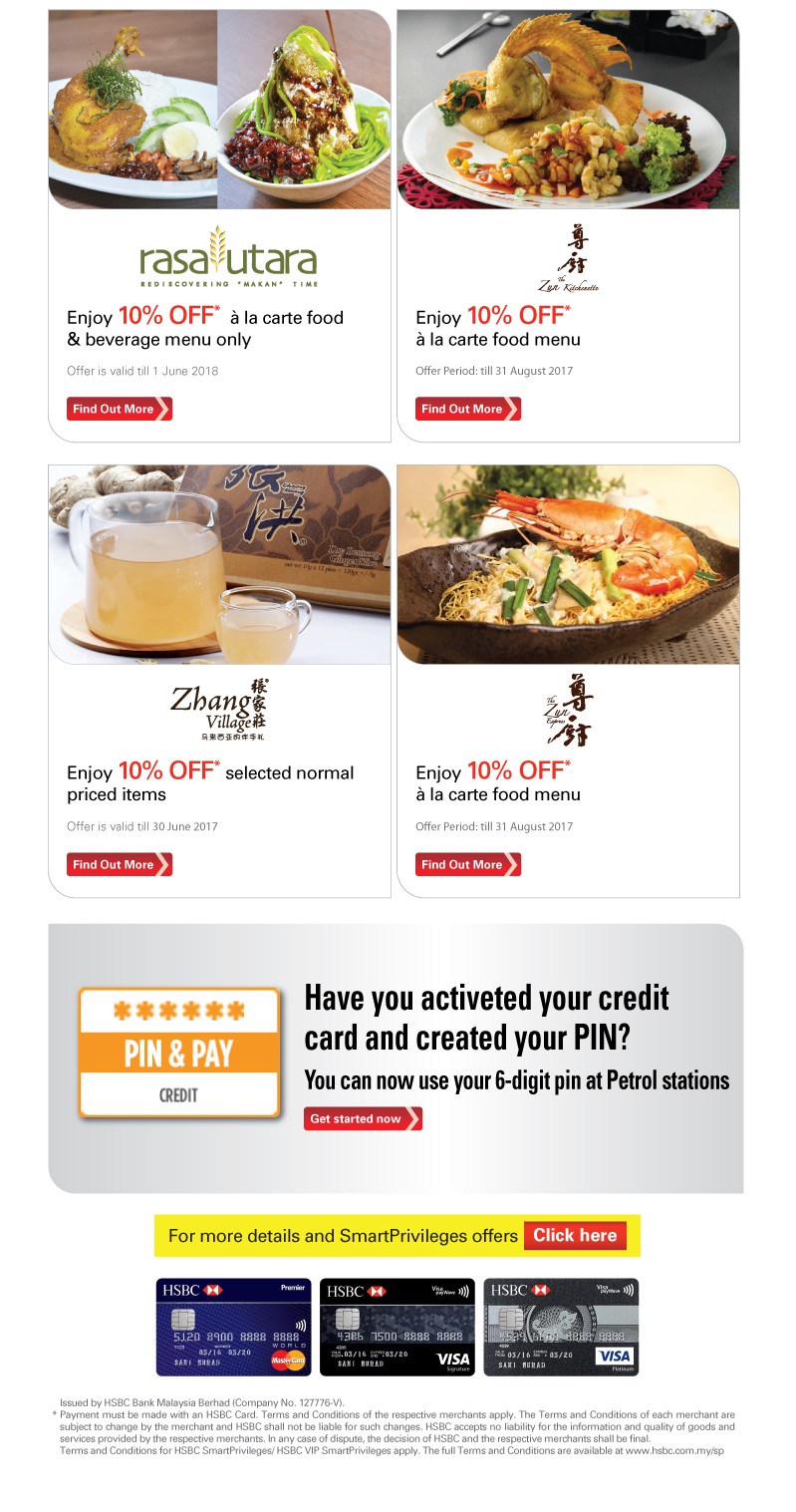Select Find Out More for Zhang Village

tap(120, 864)
